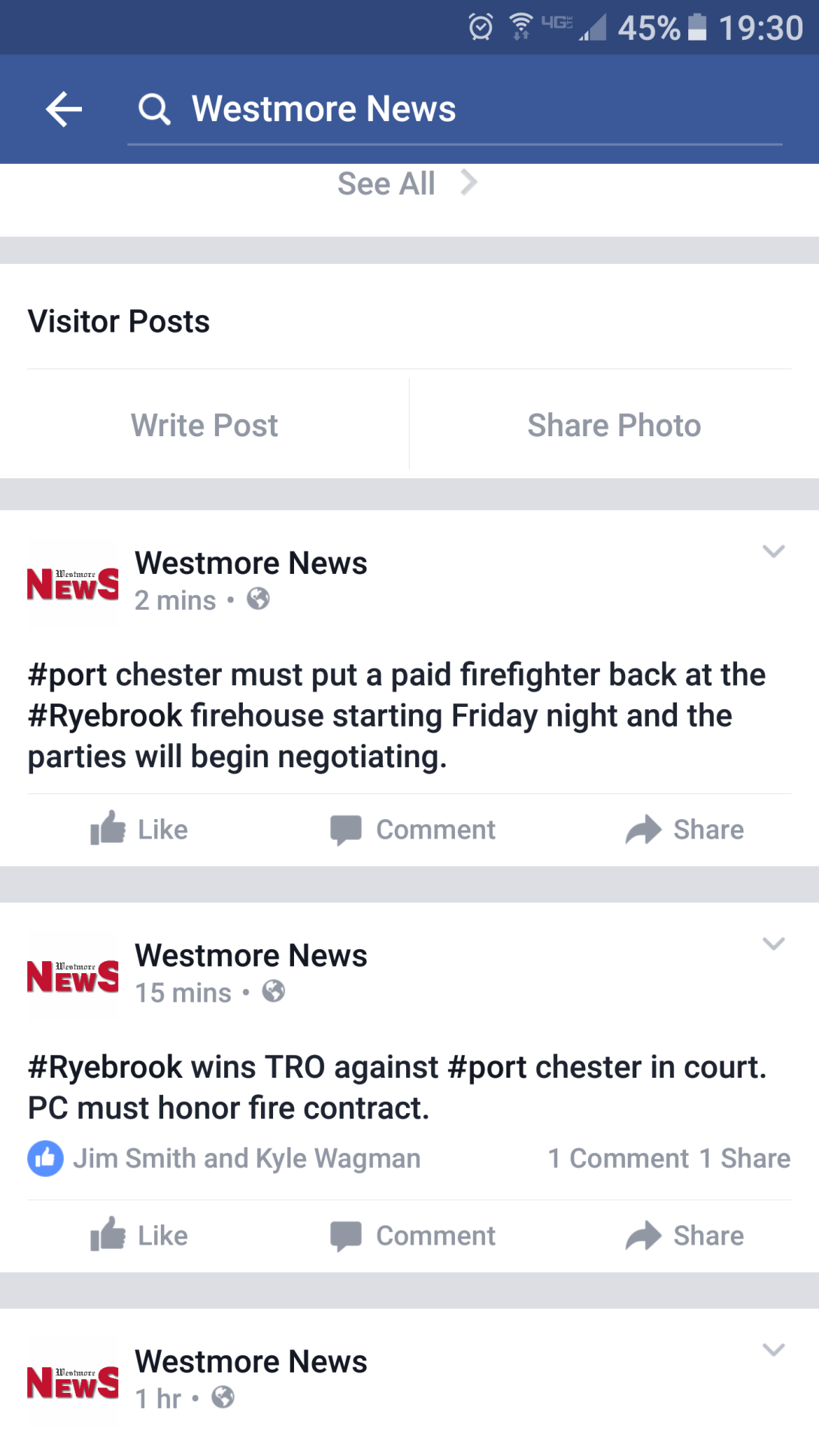
Task: Expand options for the 2 mins post
Action: click(x=773, y=551)
